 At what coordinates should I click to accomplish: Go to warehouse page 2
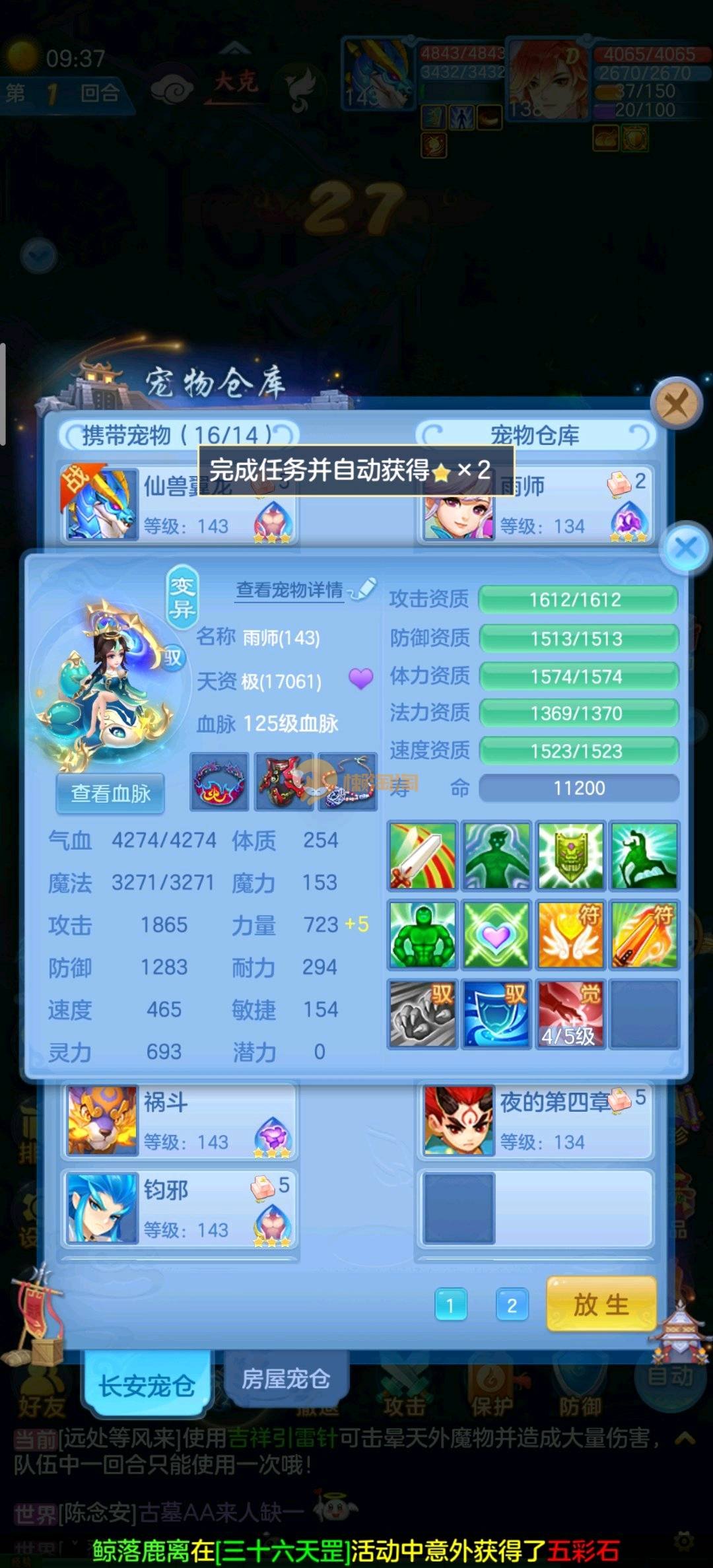(x=512, y=1305)
